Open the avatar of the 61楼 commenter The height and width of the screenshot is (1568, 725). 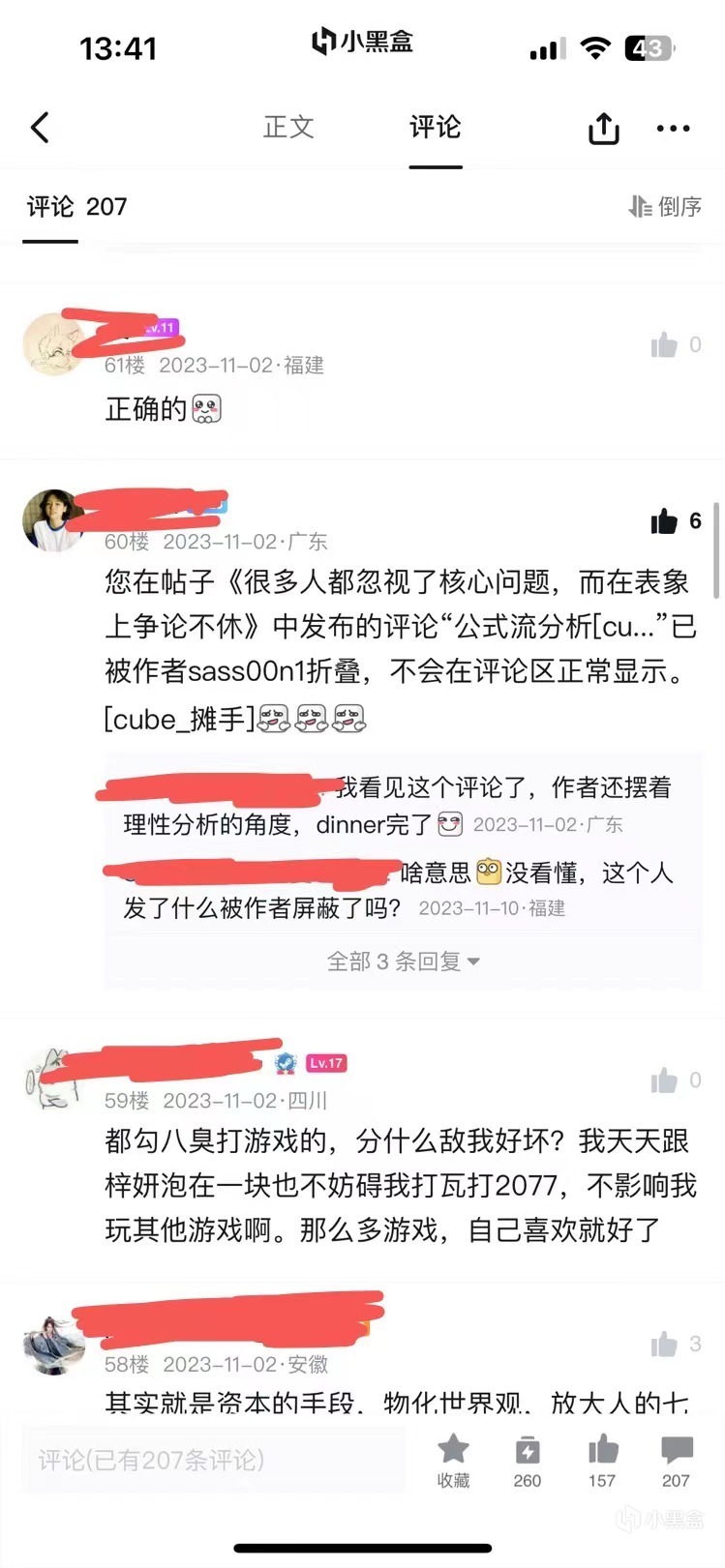(x=53, y=344)
